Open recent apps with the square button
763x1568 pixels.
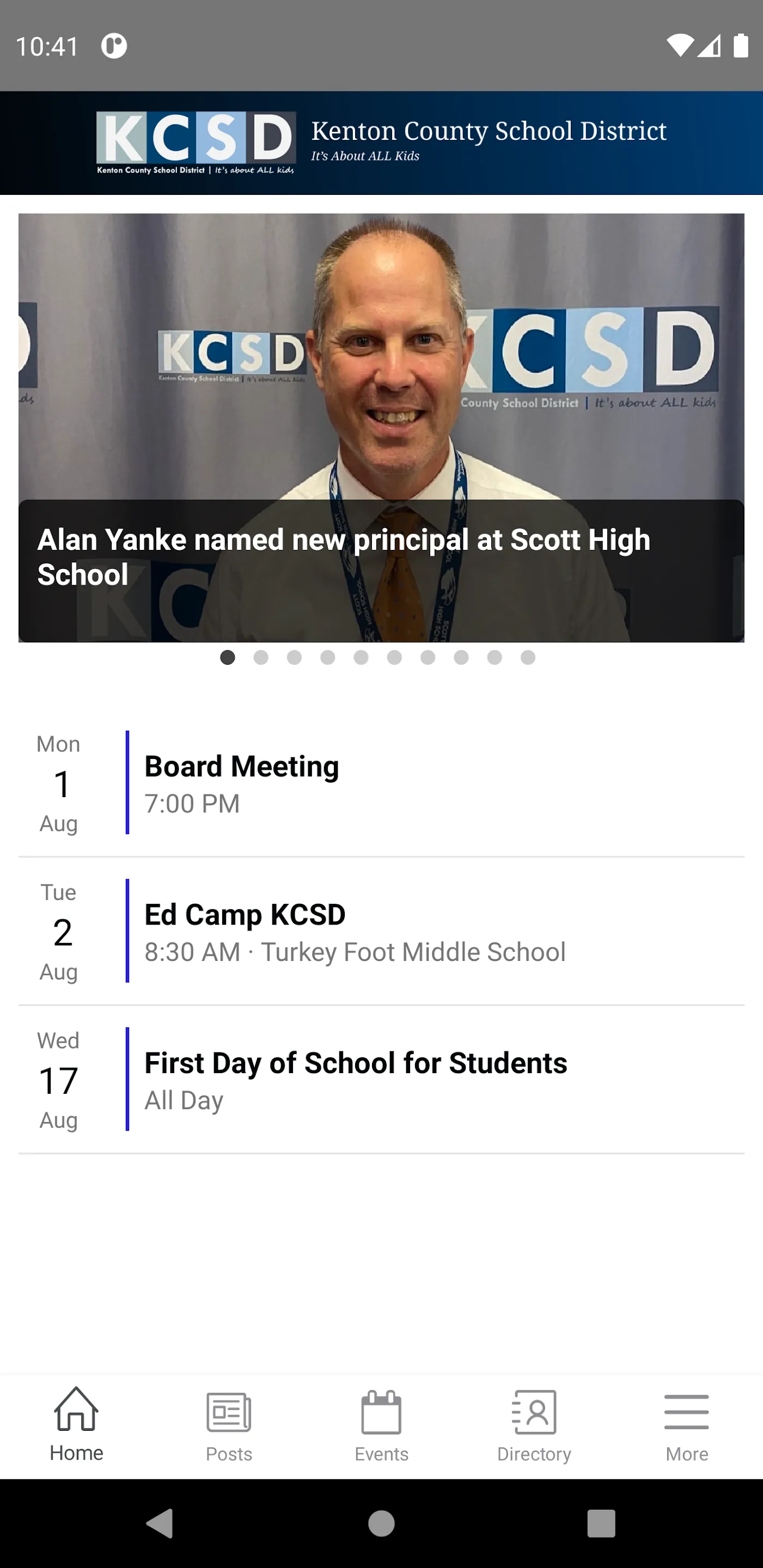coord(601,1523)
